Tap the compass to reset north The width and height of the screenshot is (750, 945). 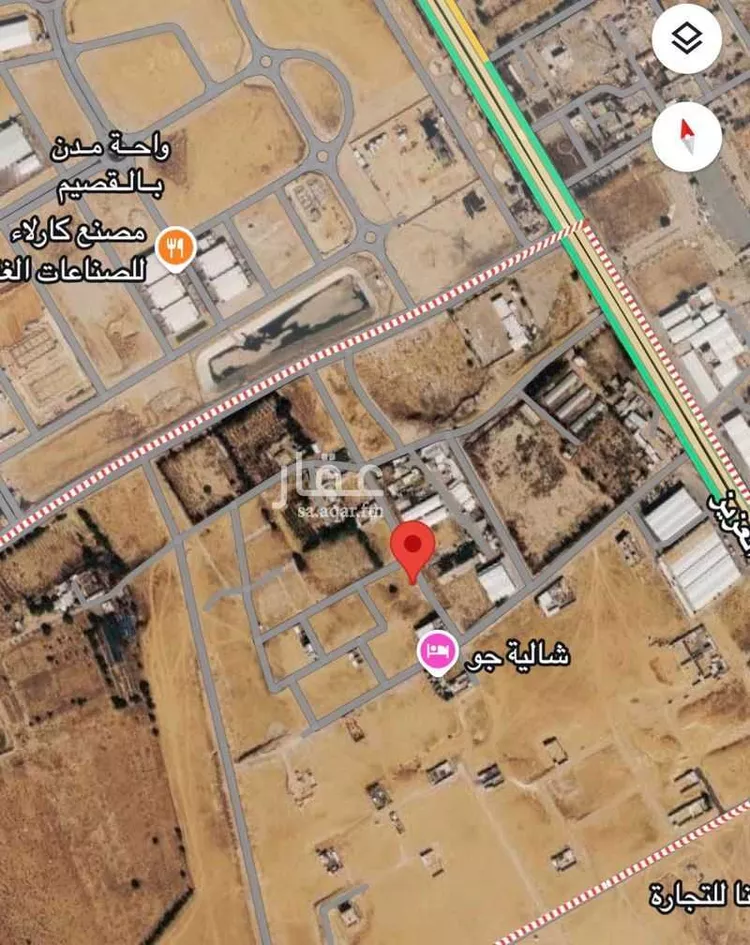click(687, 136)
